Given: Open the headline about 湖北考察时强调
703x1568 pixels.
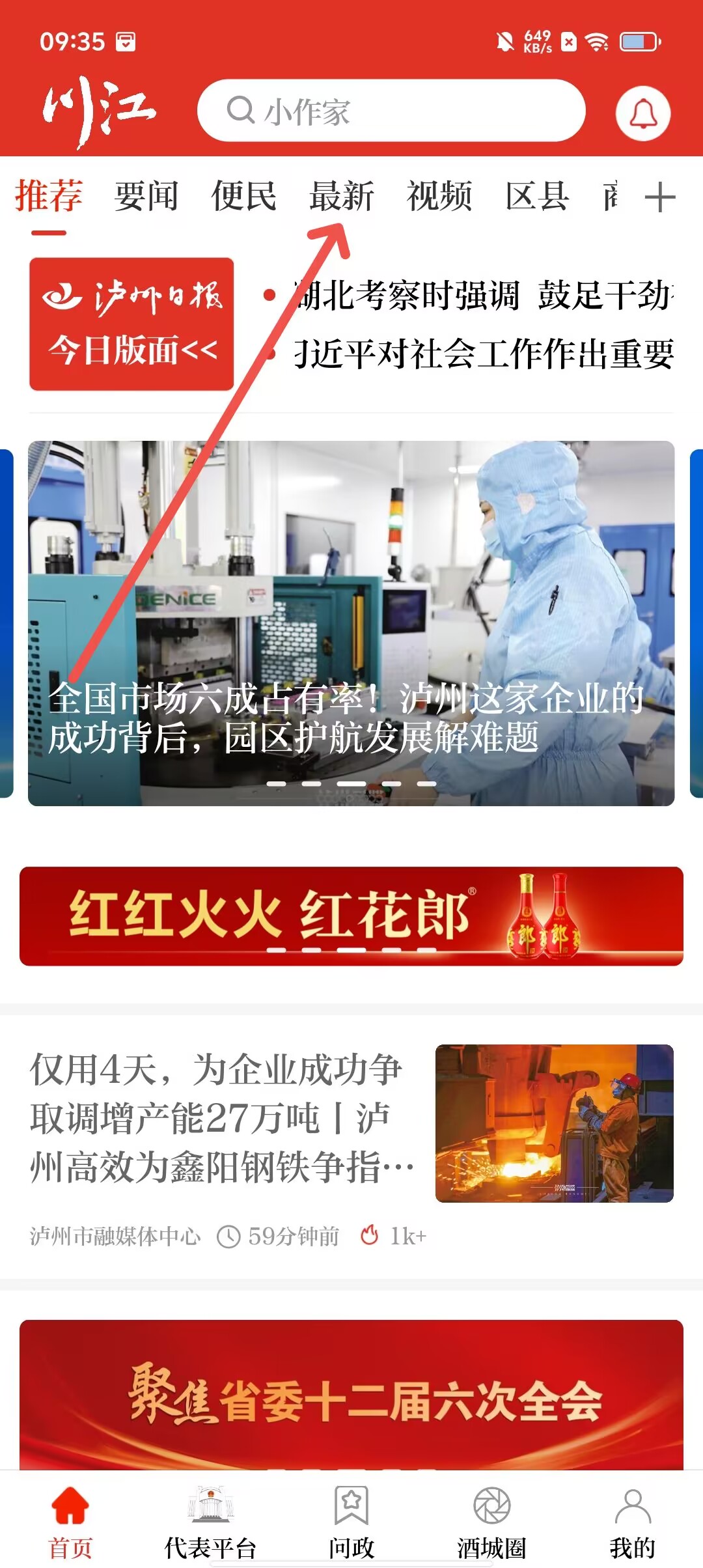Looking at the screenshot, I should [x=482, y=296].
